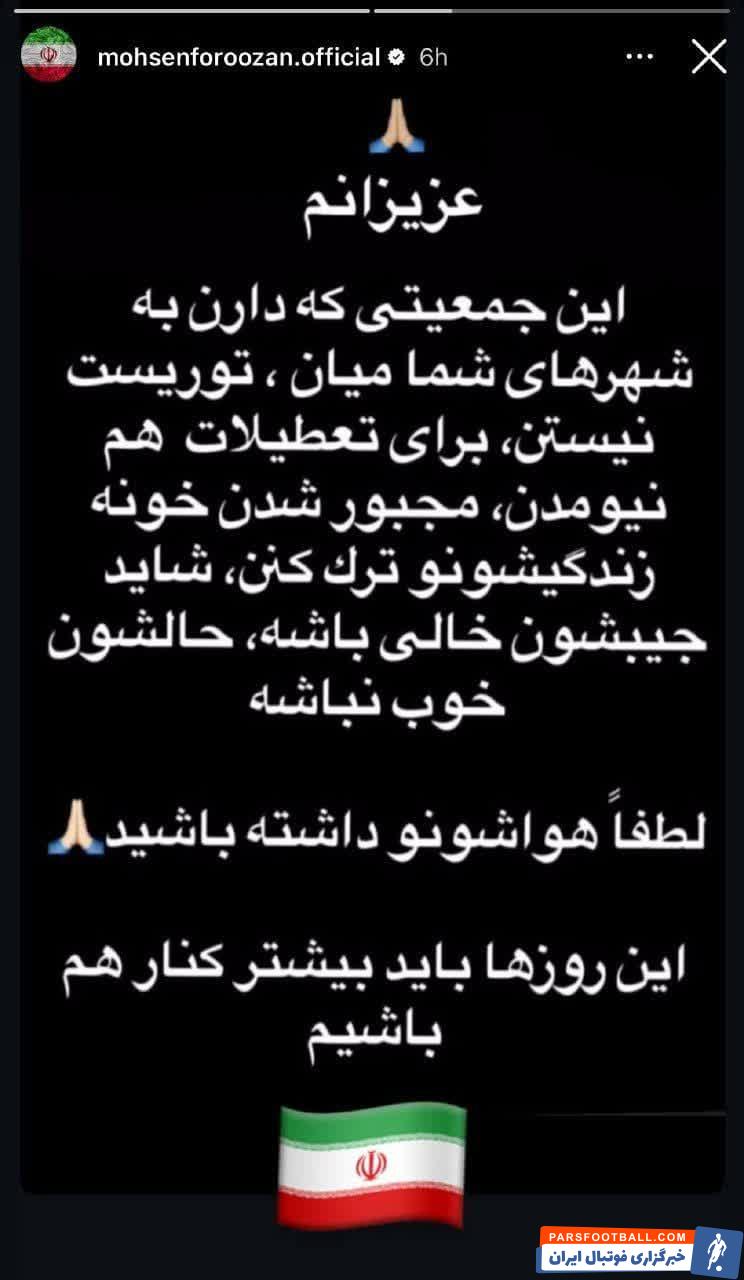This screenshot has width=744, height=1280.
Task: Tap the white tricolor ribbon on the flag emoji
Action: tap(371, 1162)
